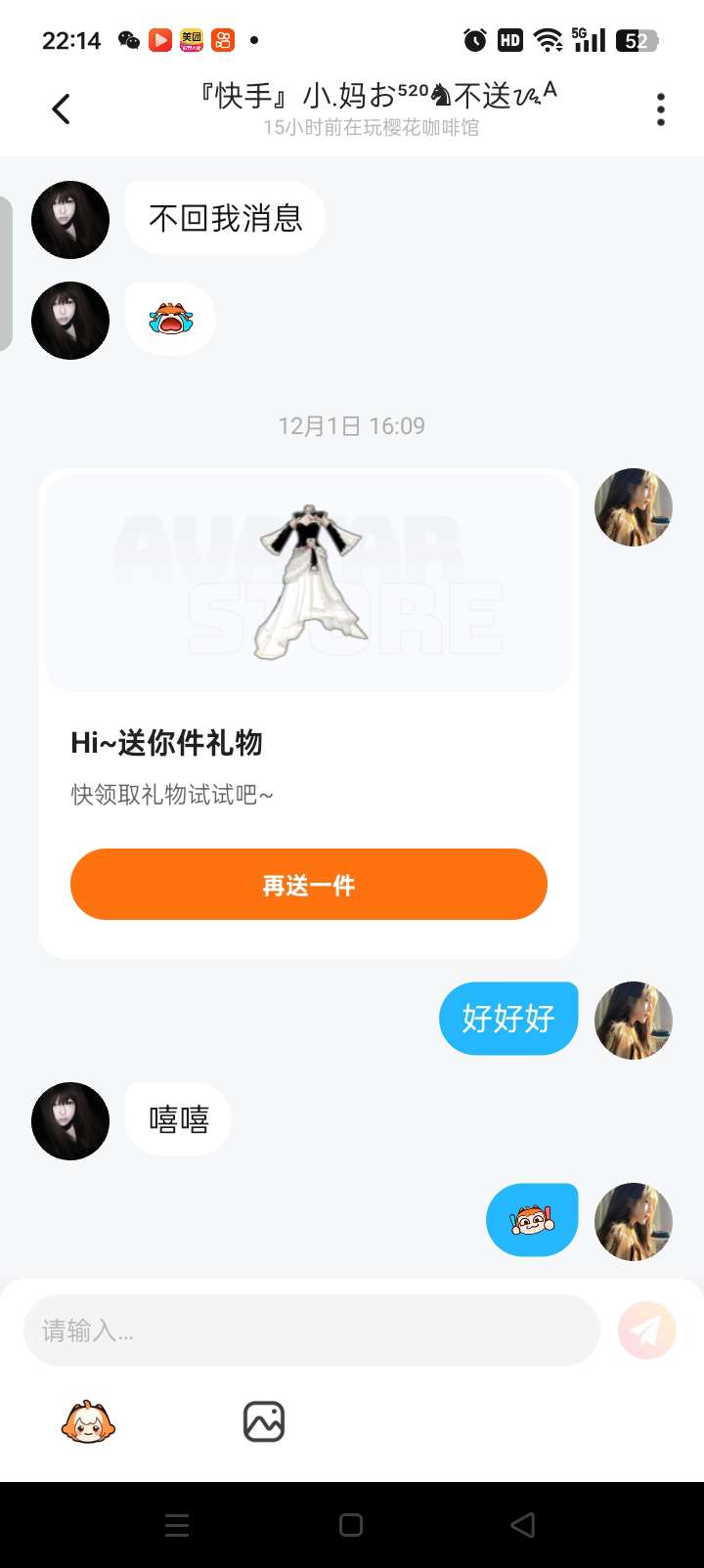Go back from this chat
This screenshot has width=704, height=1568.
coord(62,109)
